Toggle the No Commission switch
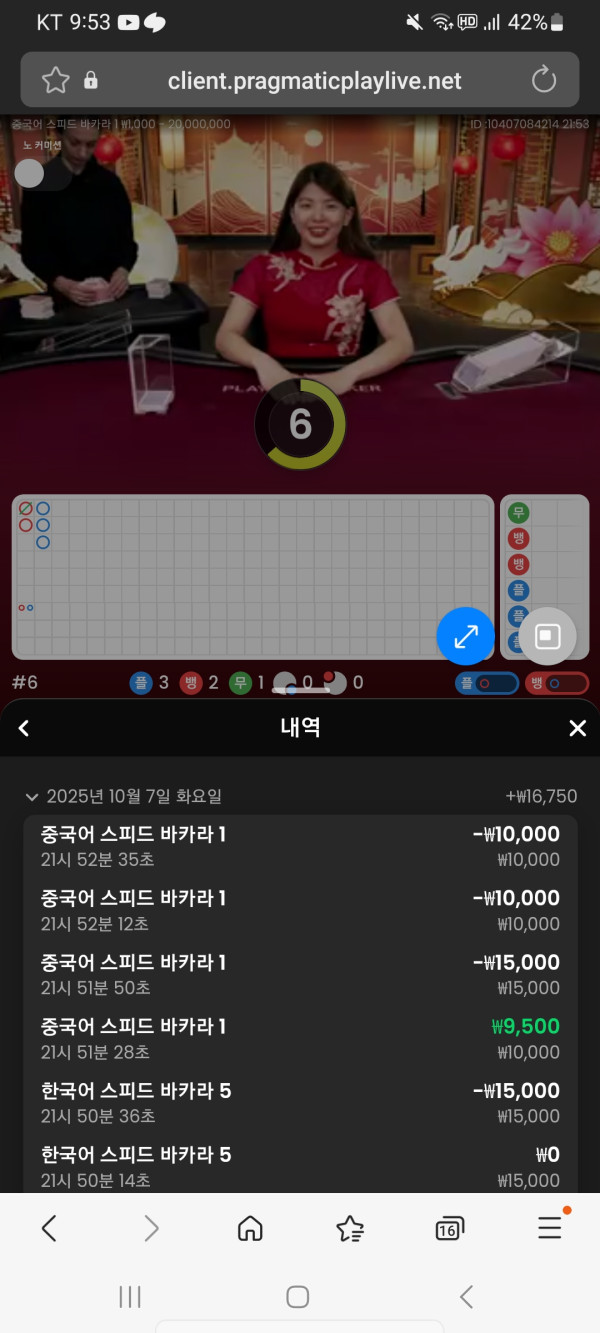This screenshot has height=1333, width=600. tap(41, 174)
